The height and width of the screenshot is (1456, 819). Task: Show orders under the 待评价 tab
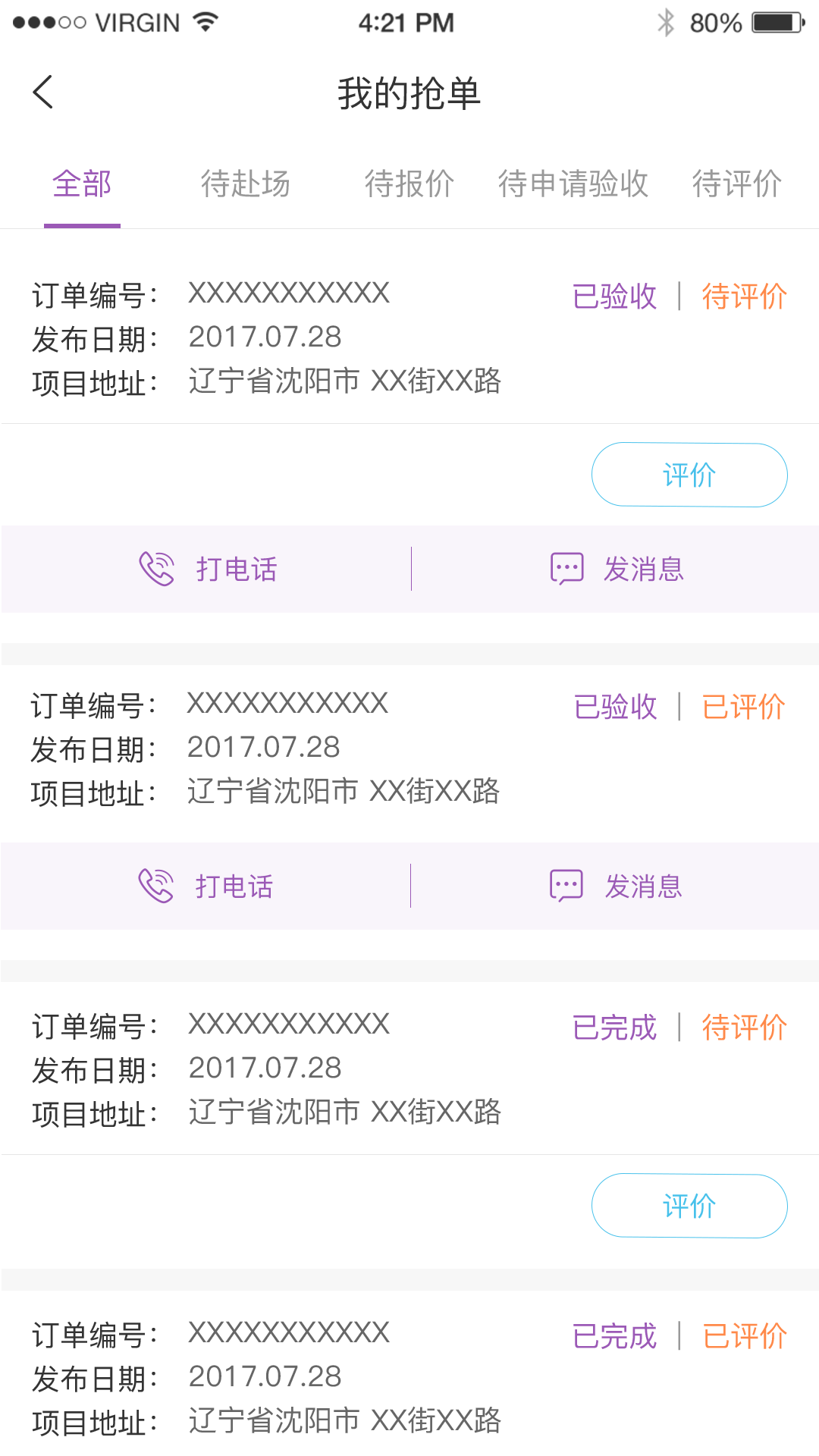click(x=736, y=184)
